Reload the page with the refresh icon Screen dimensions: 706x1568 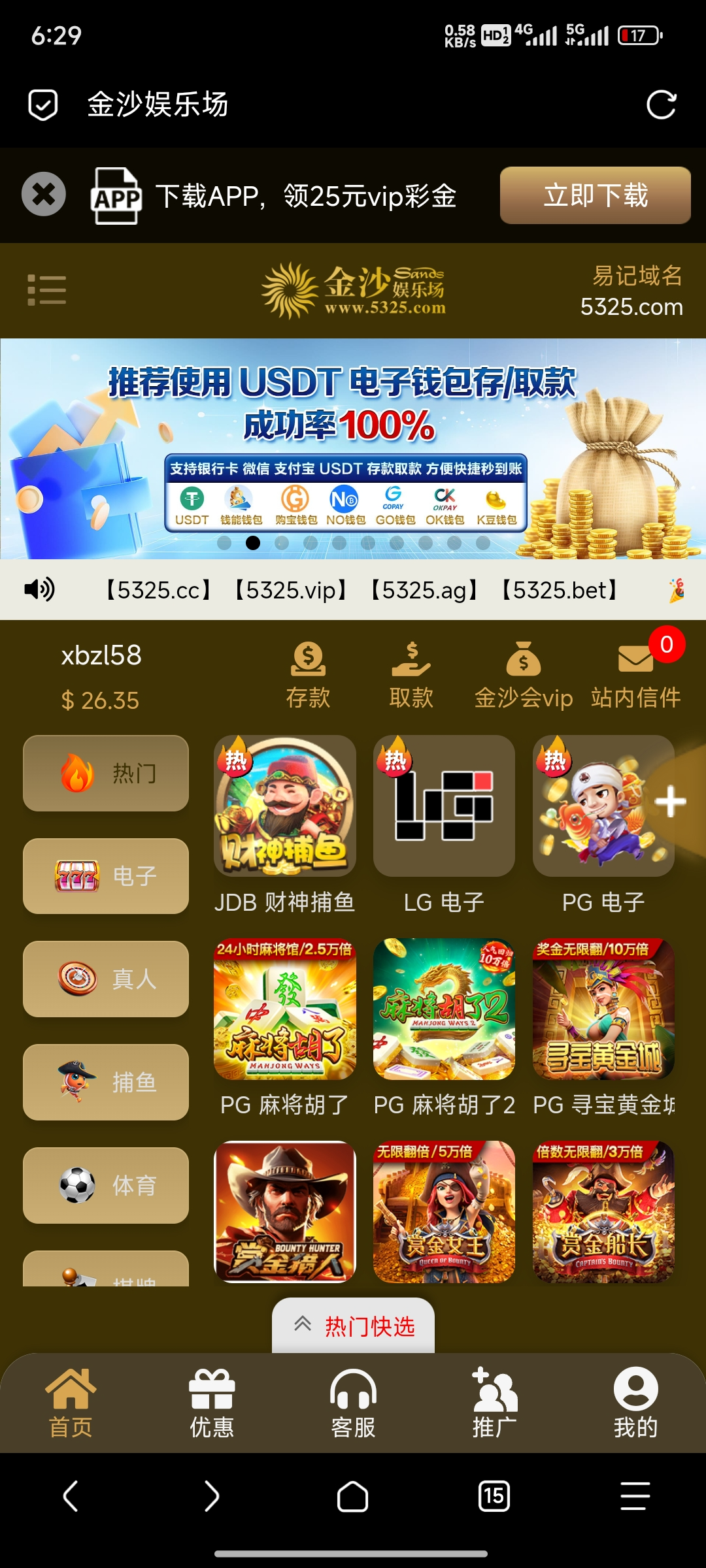pos(661,105)
